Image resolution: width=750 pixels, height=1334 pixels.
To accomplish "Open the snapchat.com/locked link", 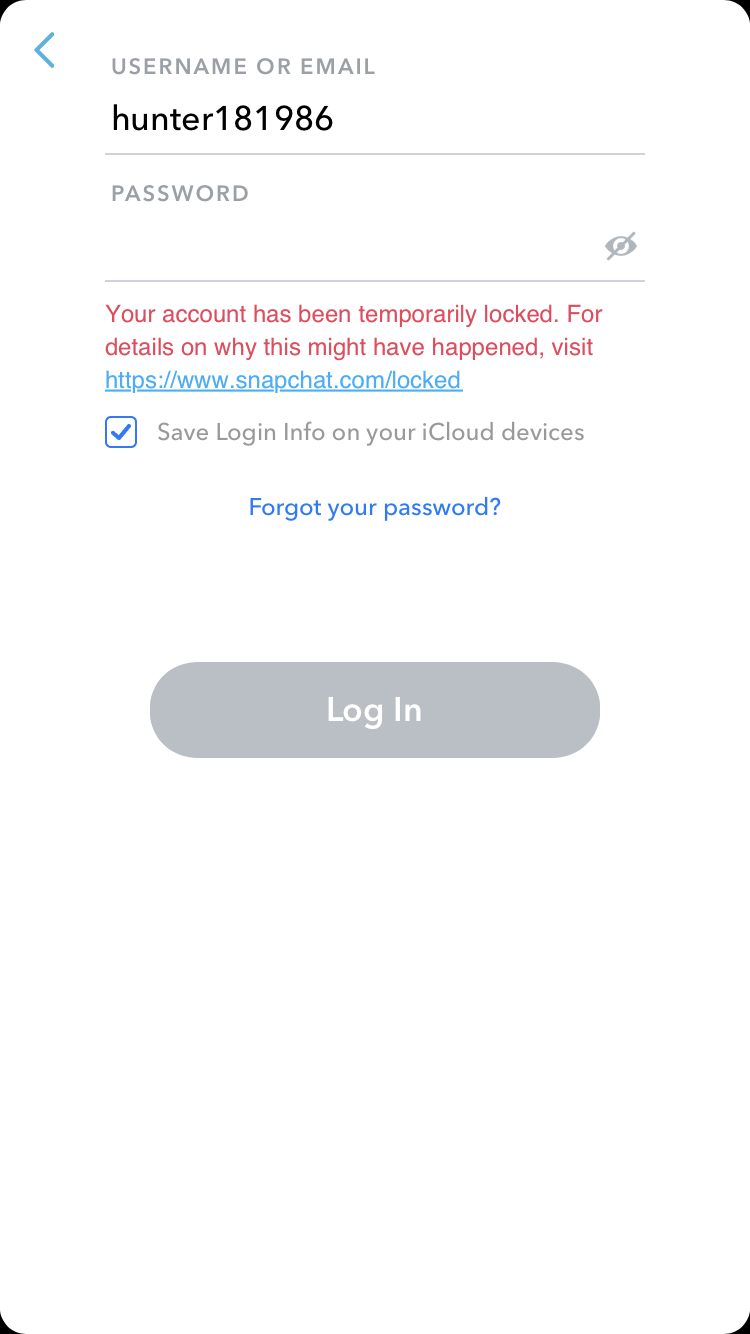I will tap(283, 380).
